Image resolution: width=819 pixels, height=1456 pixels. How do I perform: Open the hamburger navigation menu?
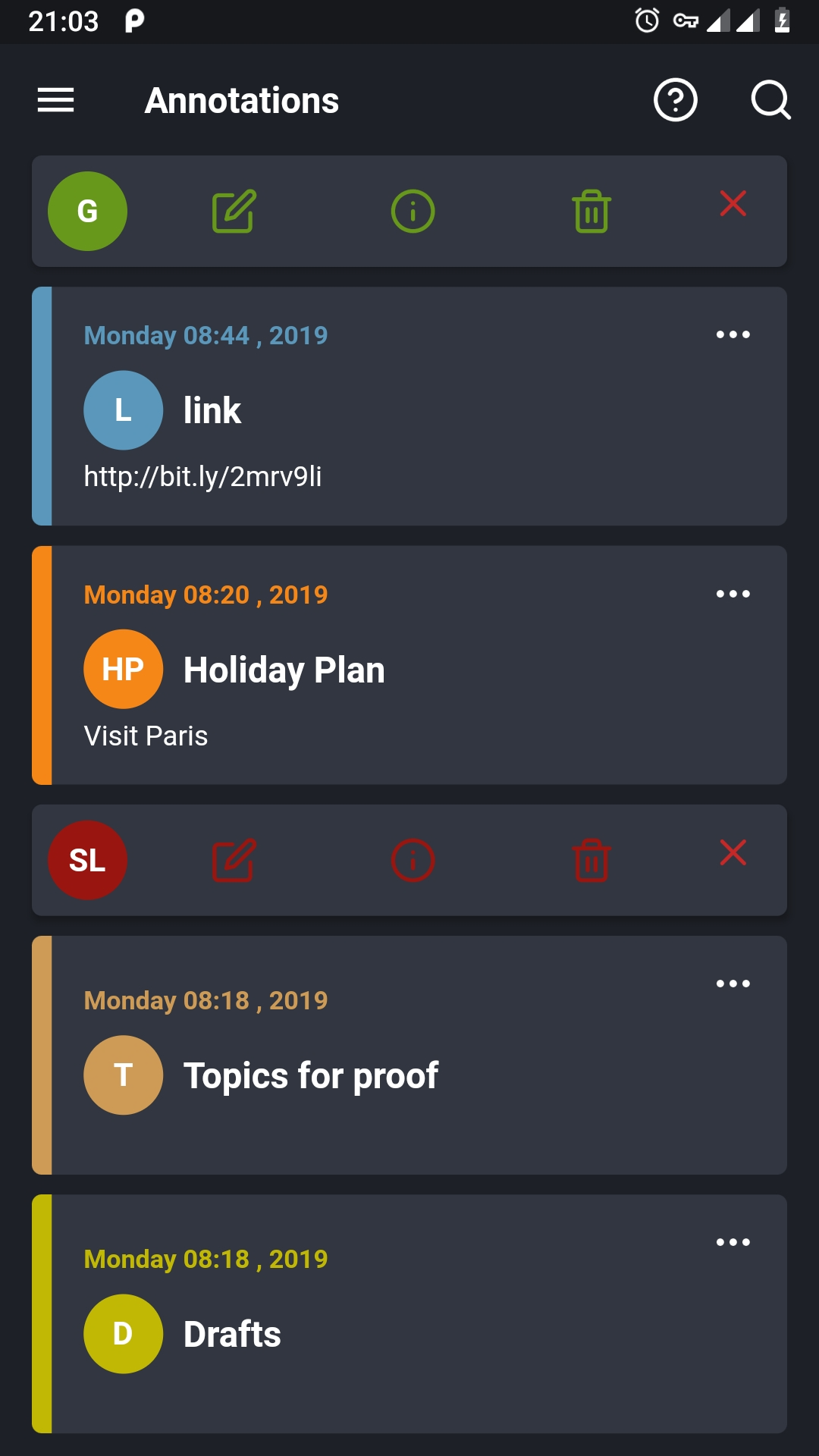55,100
